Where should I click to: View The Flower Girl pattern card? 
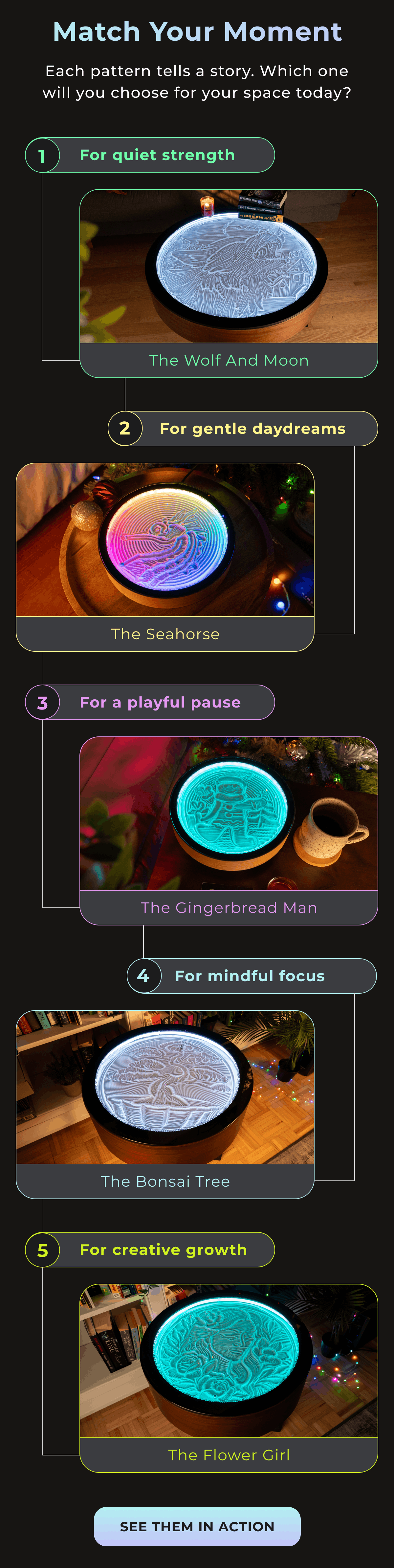pyautogui.click(x=229, y=1377)
